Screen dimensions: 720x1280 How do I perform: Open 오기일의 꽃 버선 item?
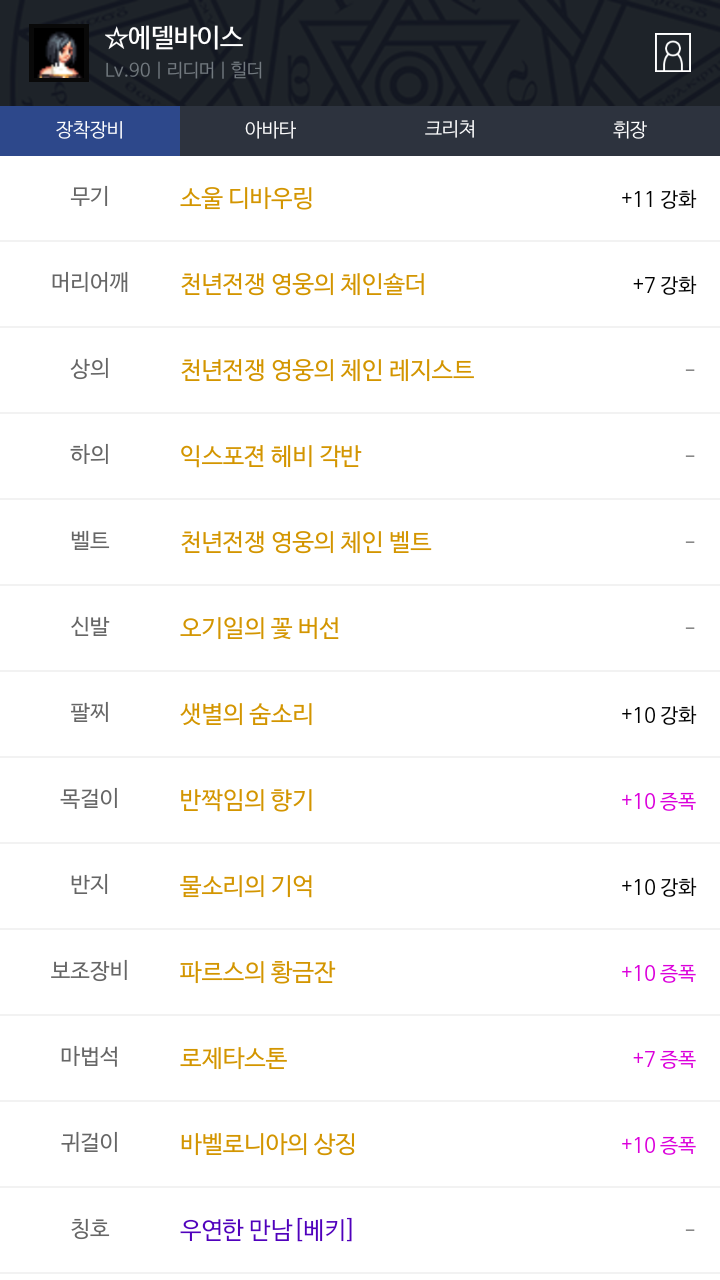tap(260, 628)
